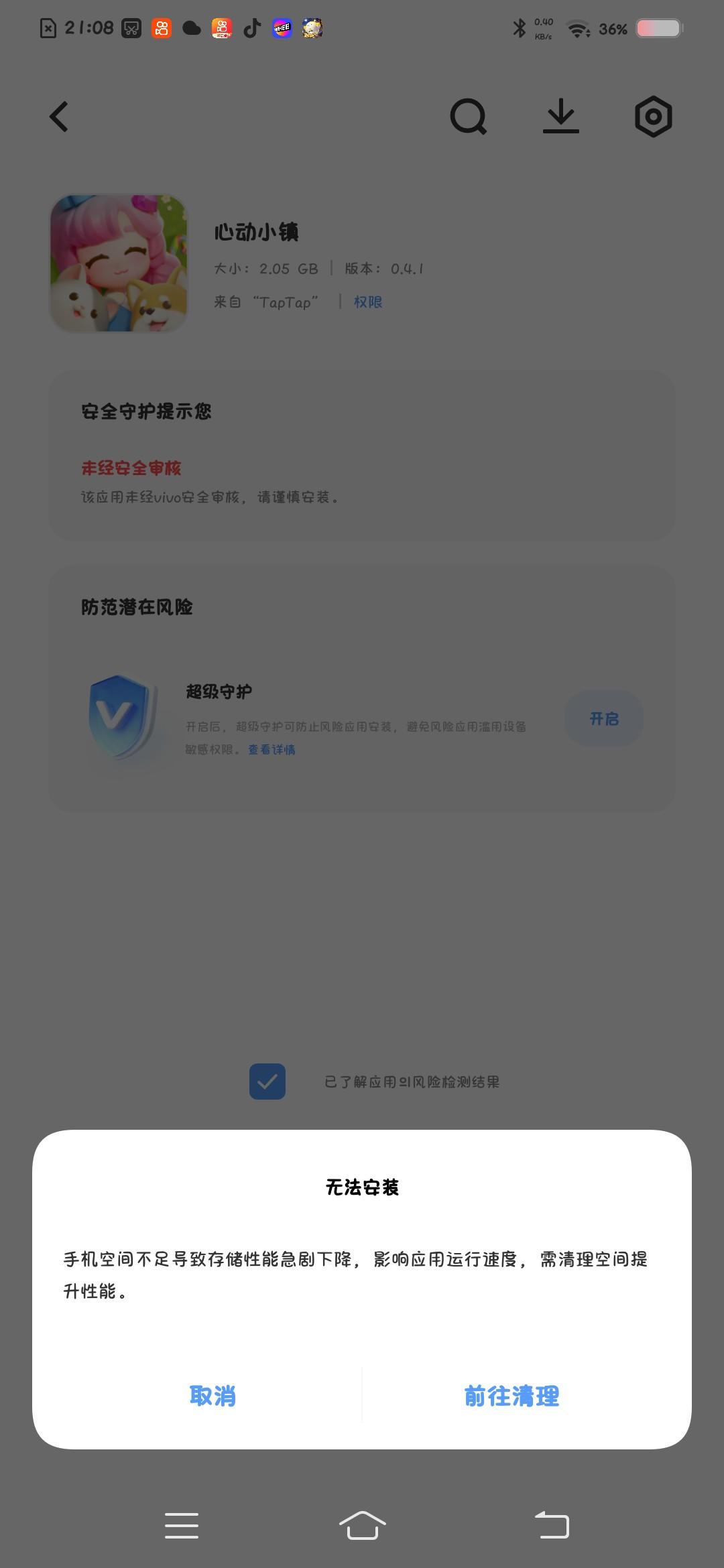Tap the system home button

point(362,1526)
